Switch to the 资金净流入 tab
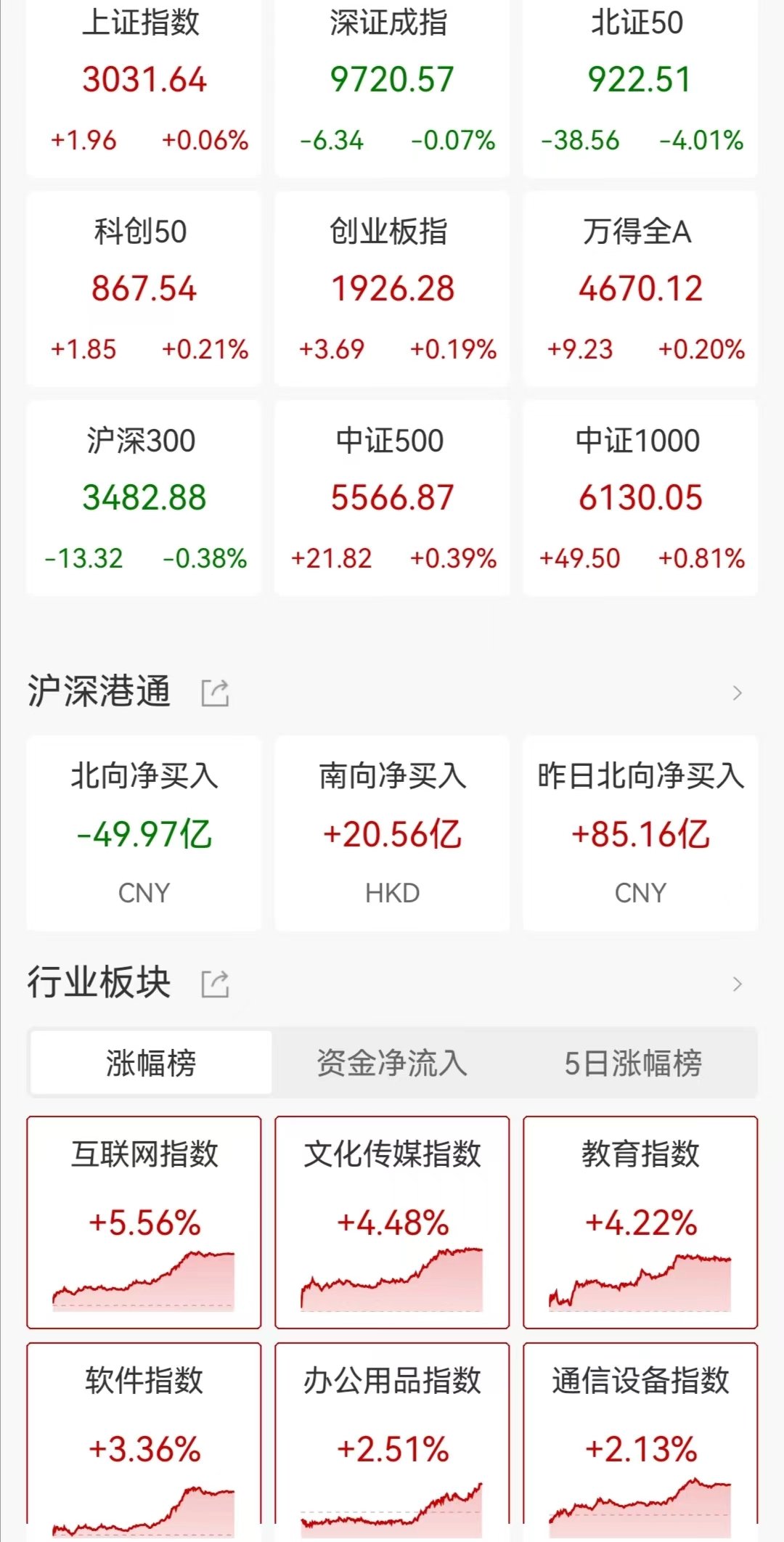784x1542 pixels. tap(392, 1063)
